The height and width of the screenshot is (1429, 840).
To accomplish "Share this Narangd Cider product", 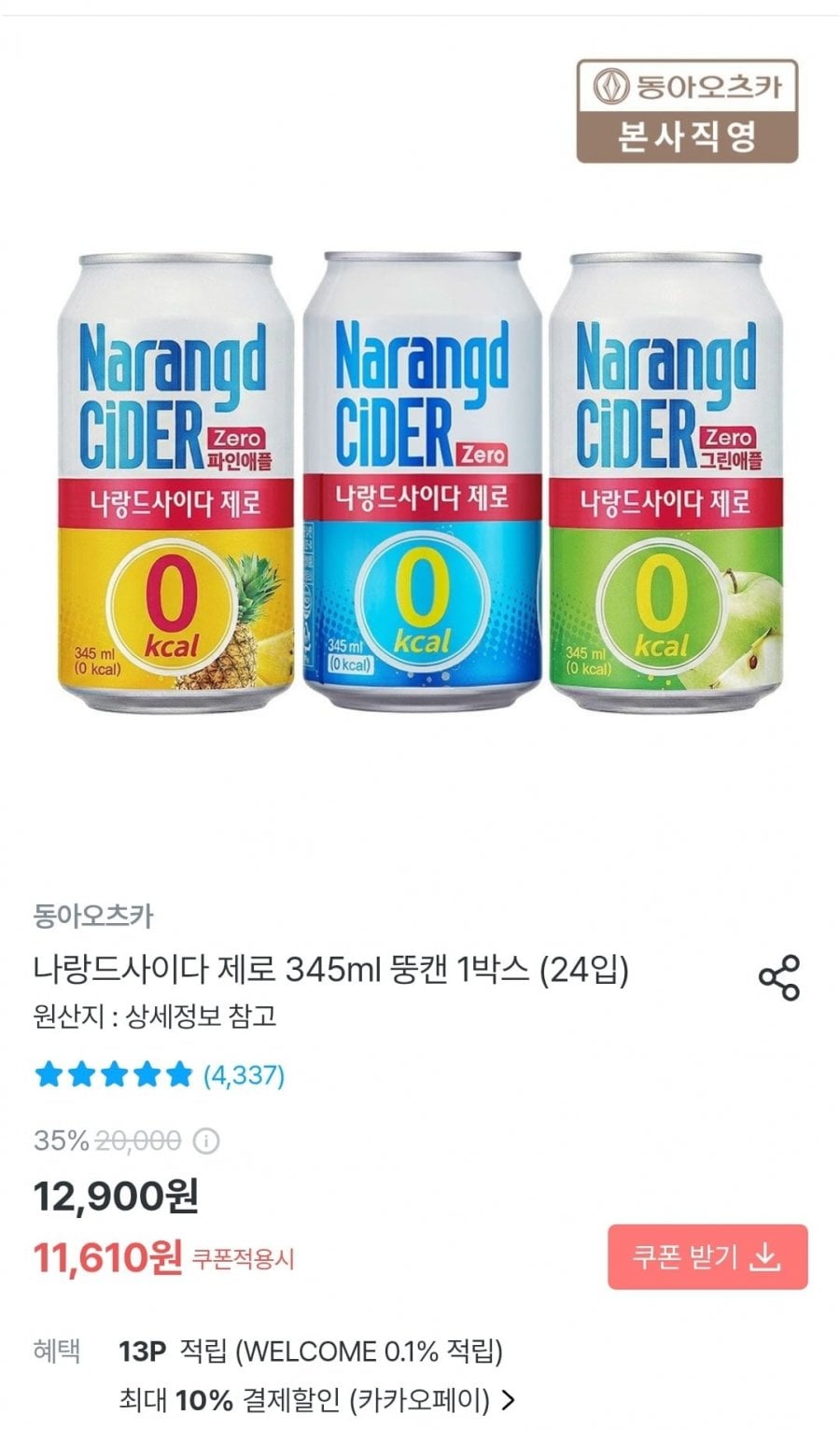I will tap(778, 977).
